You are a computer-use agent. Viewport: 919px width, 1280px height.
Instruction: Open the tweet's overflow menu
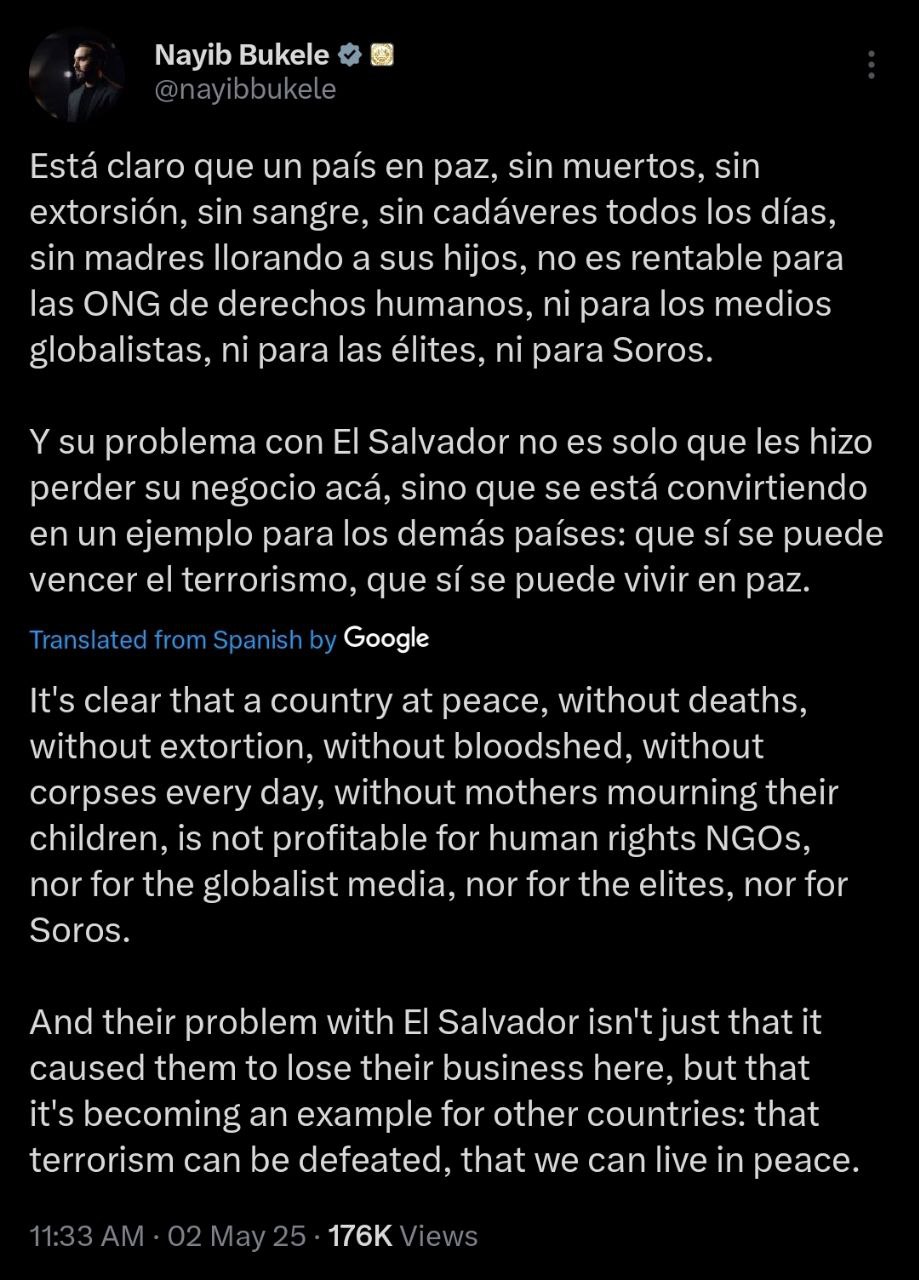tap(872, 64)
